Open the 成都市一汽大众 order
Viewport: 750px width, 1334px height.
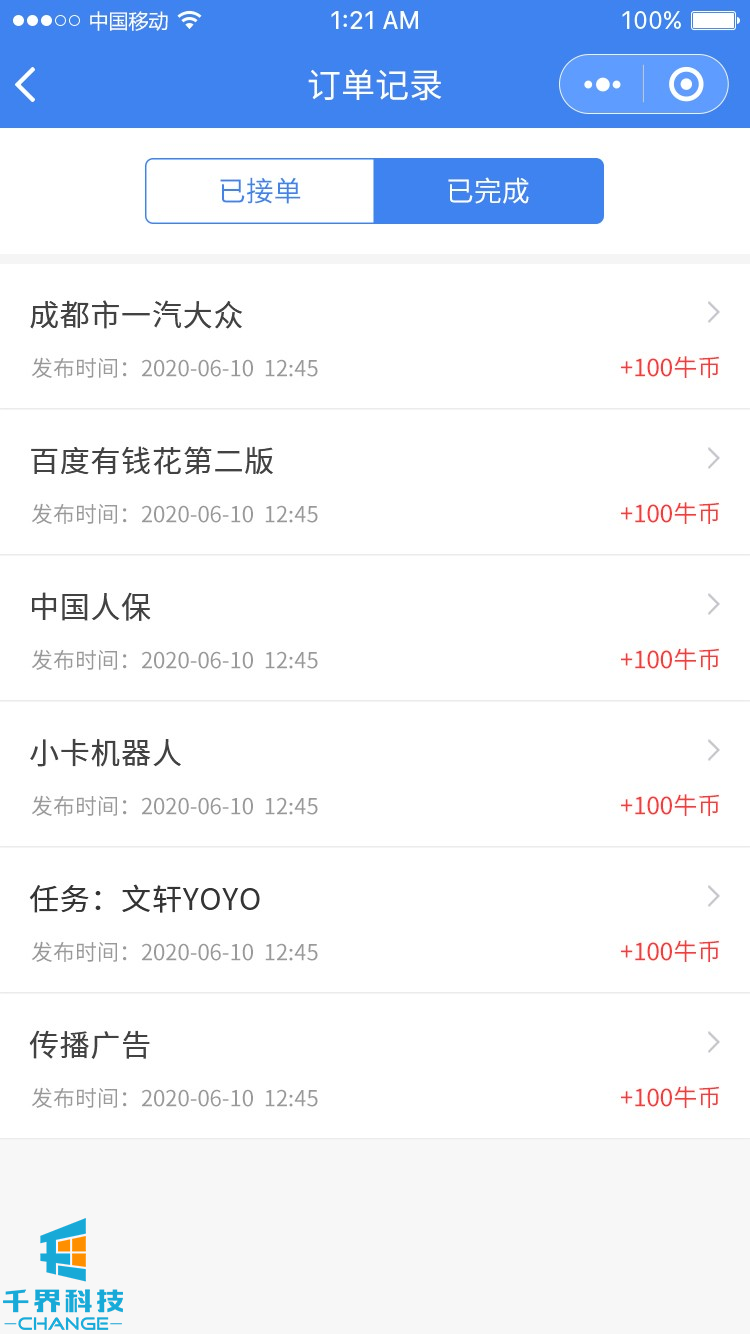coord(375,337)
